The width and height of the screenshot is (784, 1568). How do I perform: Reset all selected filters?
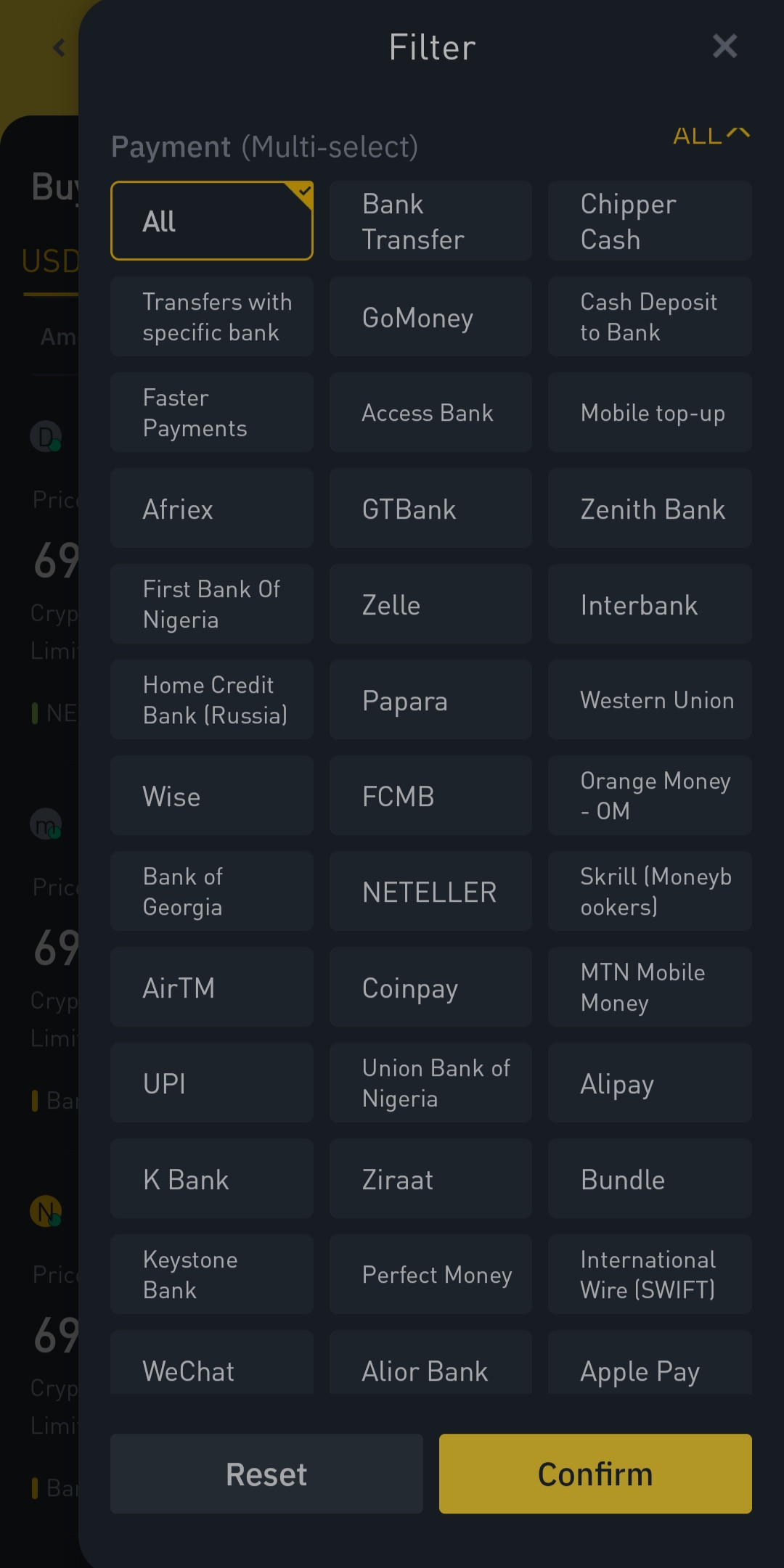click(266, 1474)
